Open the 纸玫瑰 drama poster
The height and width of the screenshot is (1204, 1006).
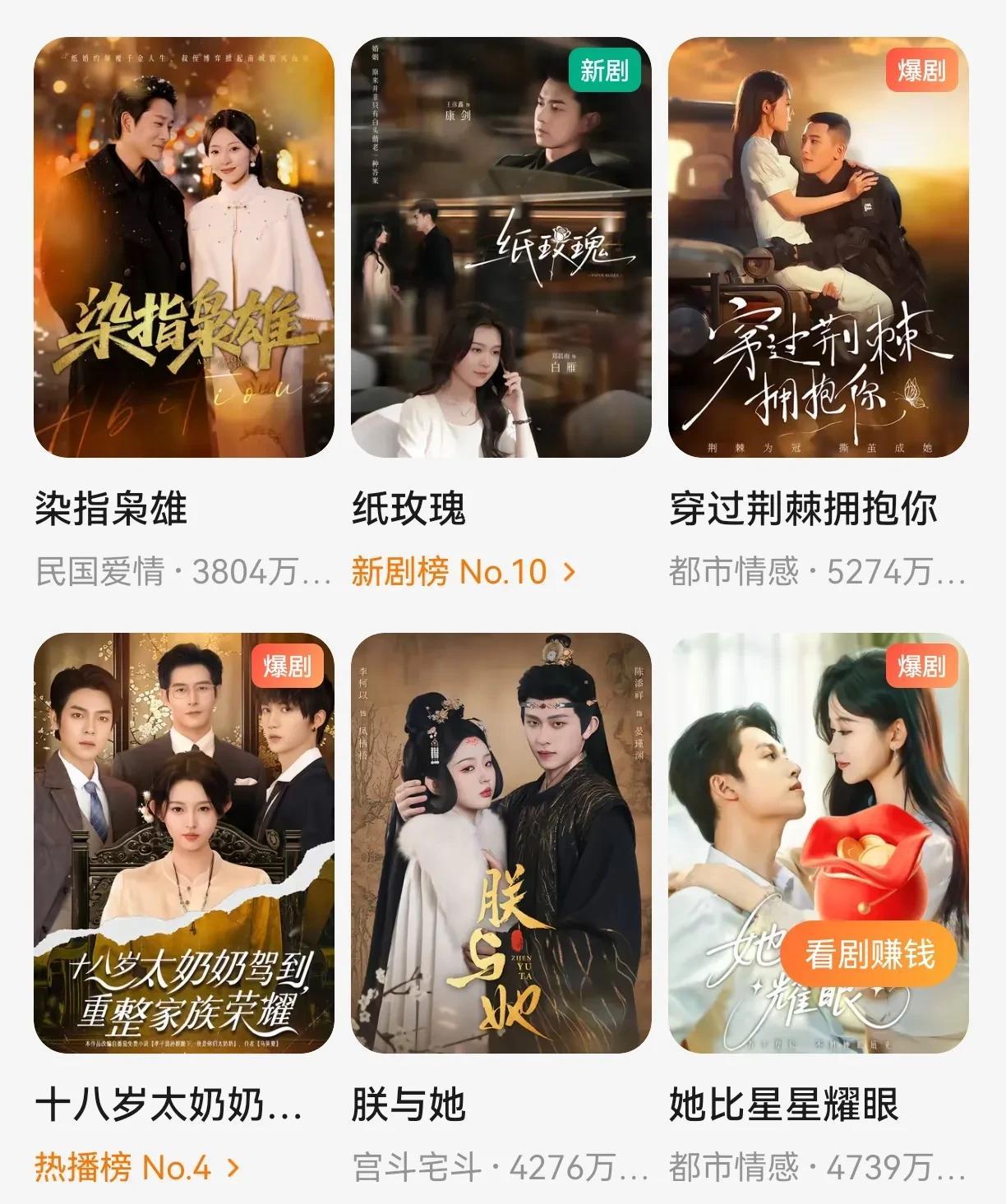coord(501,247)
